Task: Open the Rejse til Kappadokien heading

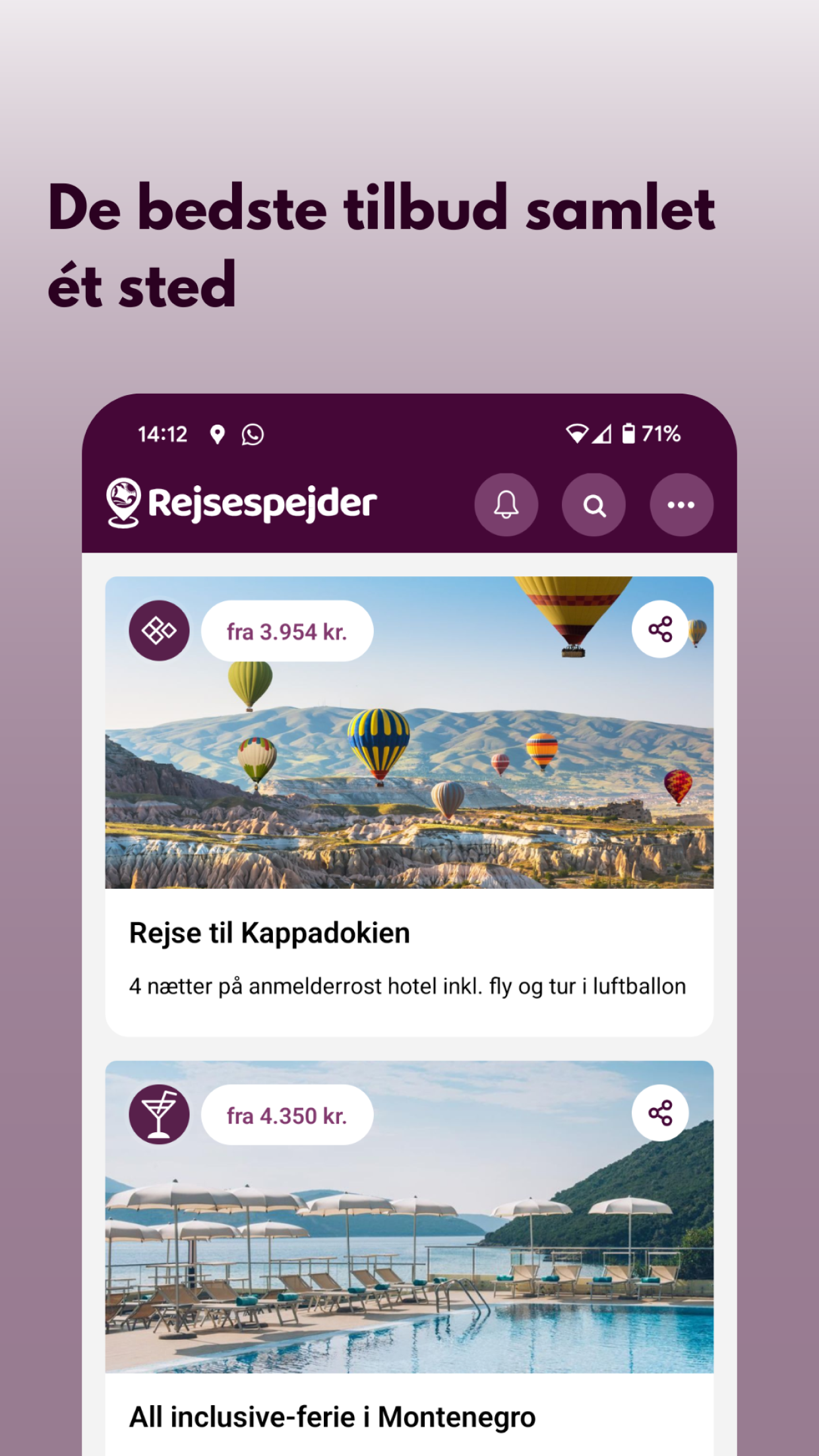Action: pyautogui.click(x=269, y=932)
